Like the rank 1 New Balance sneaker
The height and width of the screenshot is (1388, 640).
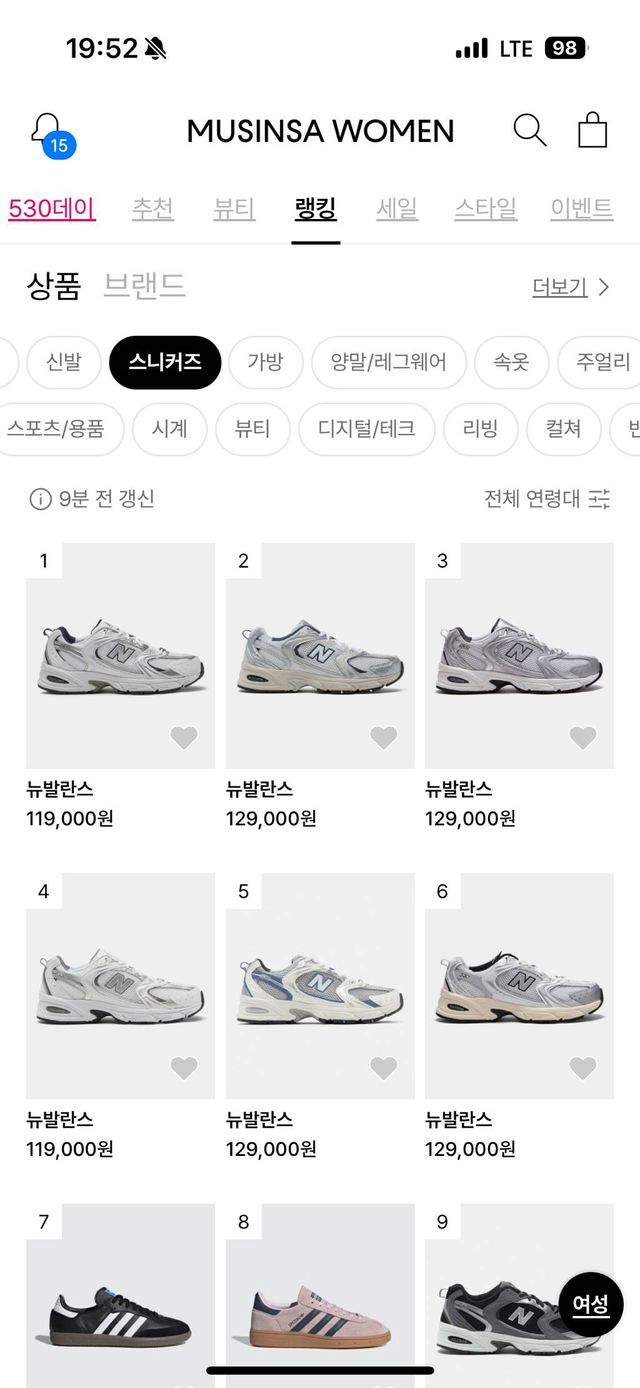pos(184,738)
